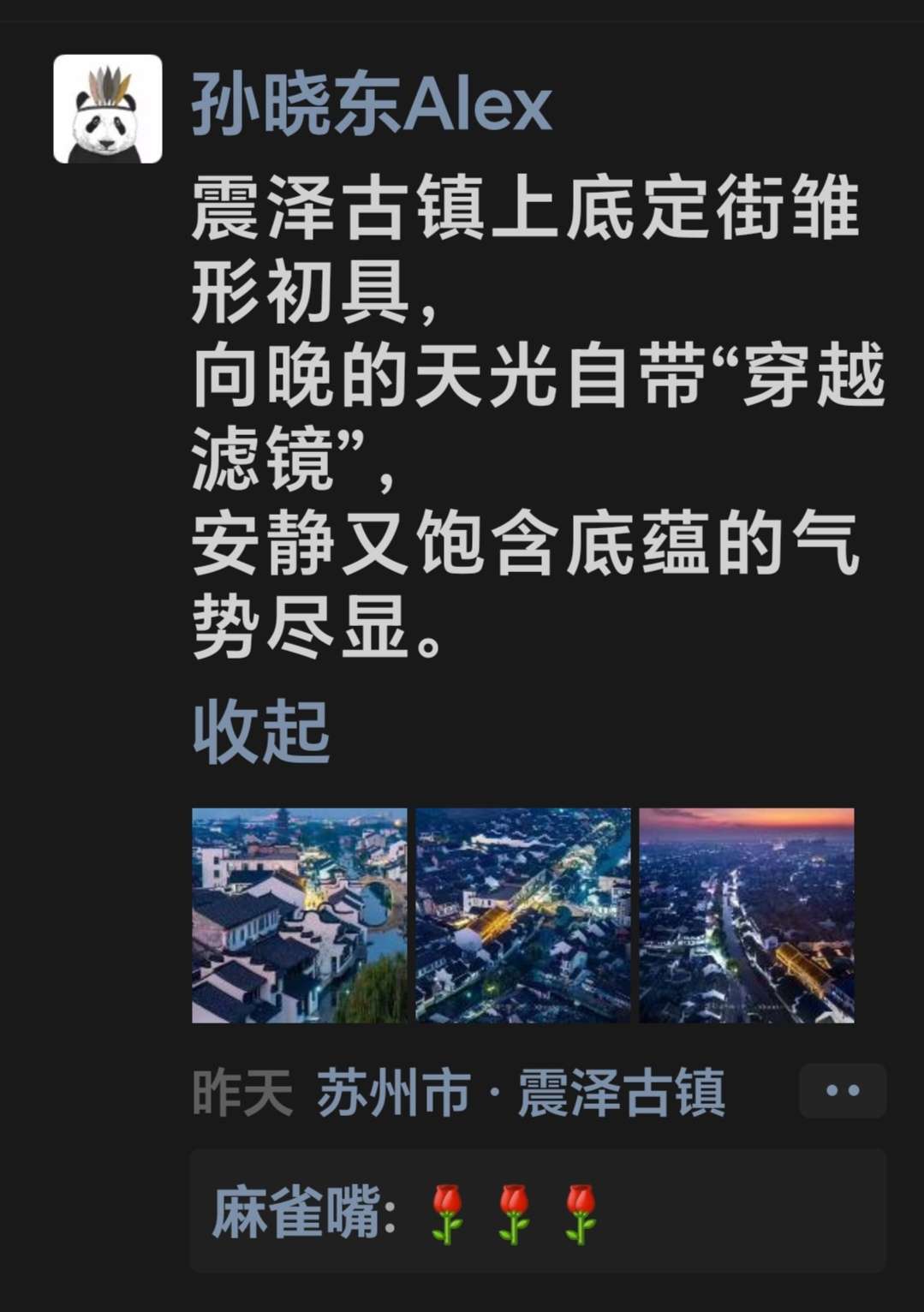Open 孙晓东Alex's panda avatar
The width and height of the screenshot is (924, 1312).
point(108,109)
